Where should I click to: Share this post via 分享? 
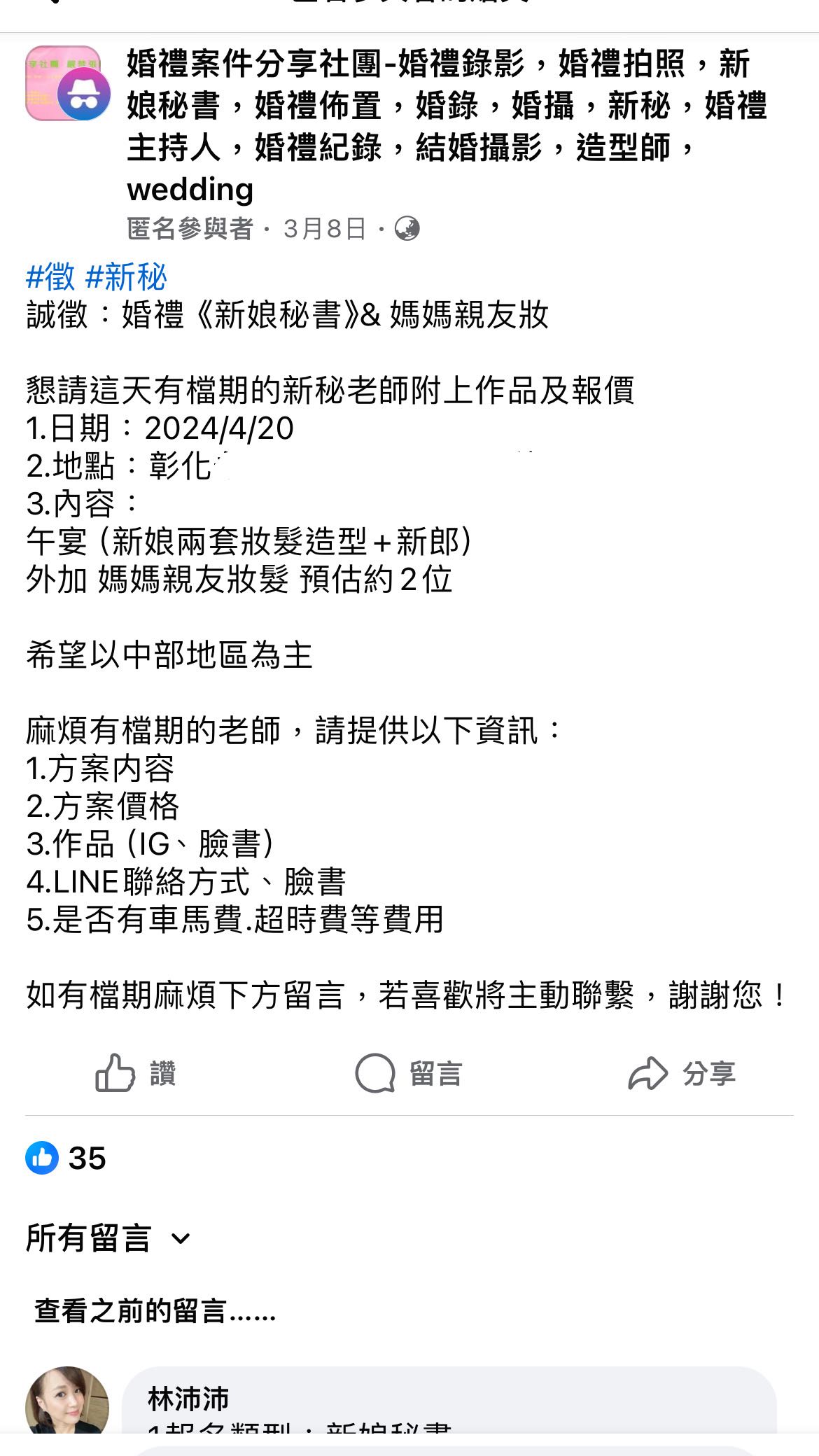coord(682,1073)
